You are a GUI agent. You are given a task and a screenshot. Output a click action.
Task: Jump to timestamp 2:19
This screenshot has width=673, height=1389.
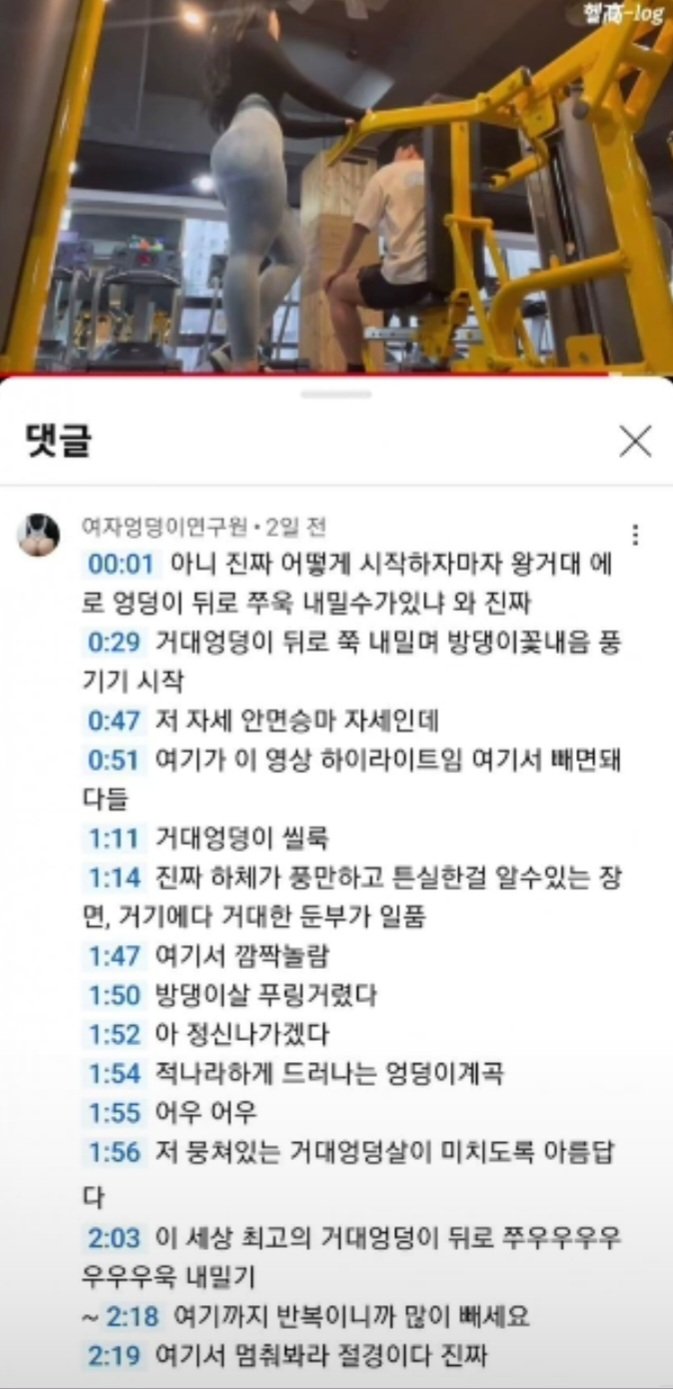112,1355
